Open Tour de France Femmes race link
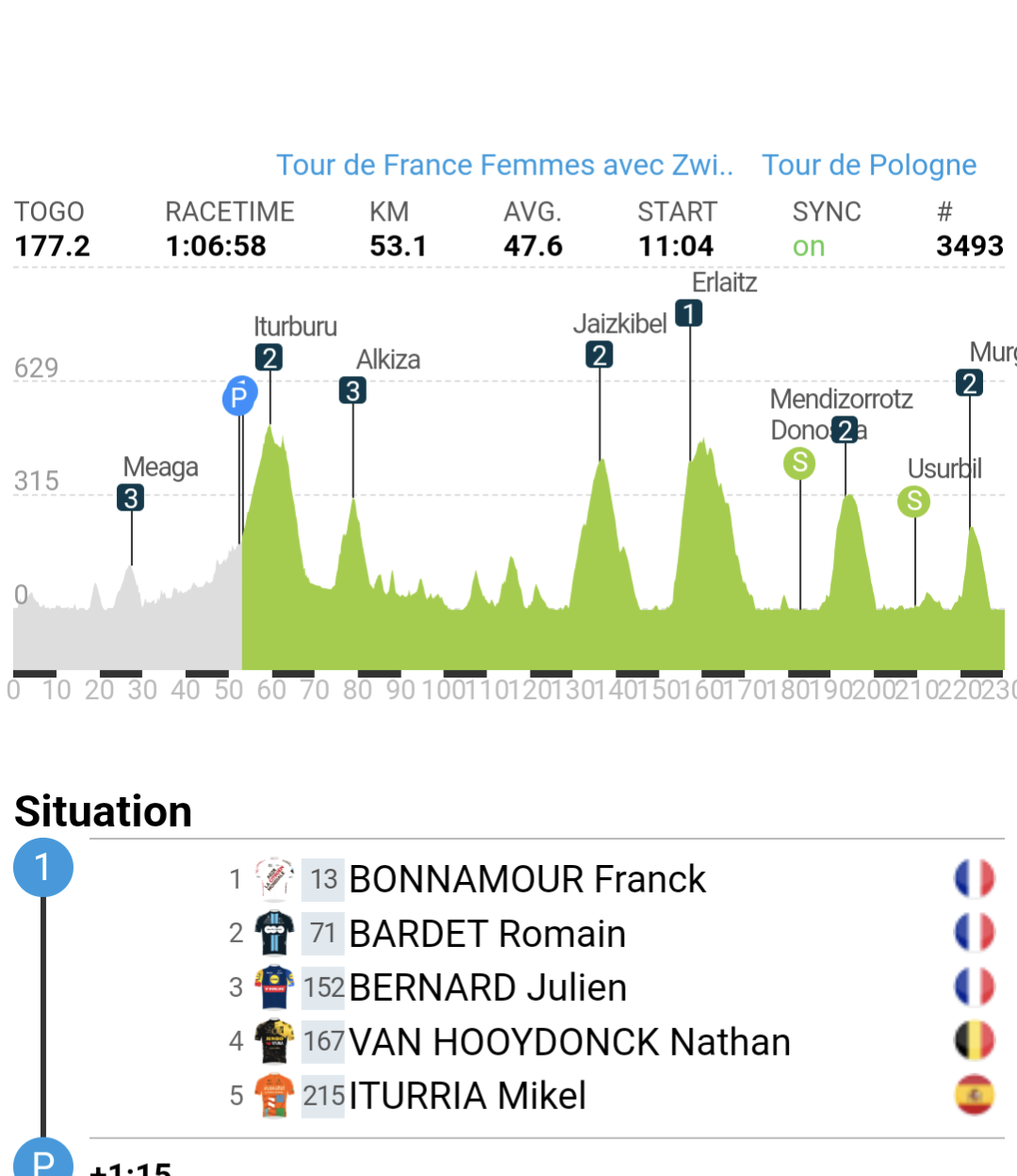1017x1176 pixels. 504,165
